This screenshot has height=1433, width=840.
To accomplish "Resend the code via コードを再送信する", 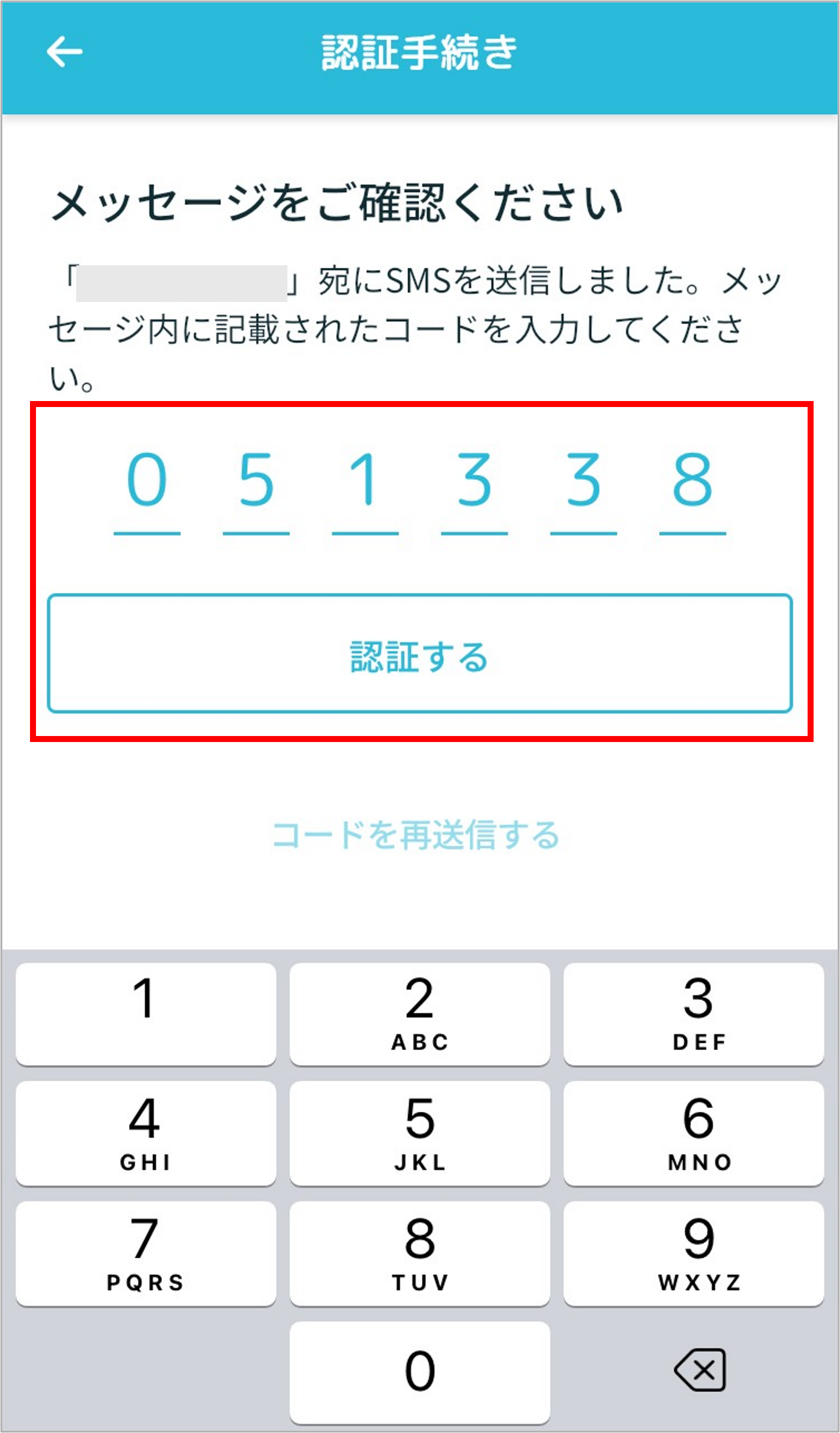I will click(416, 835).
